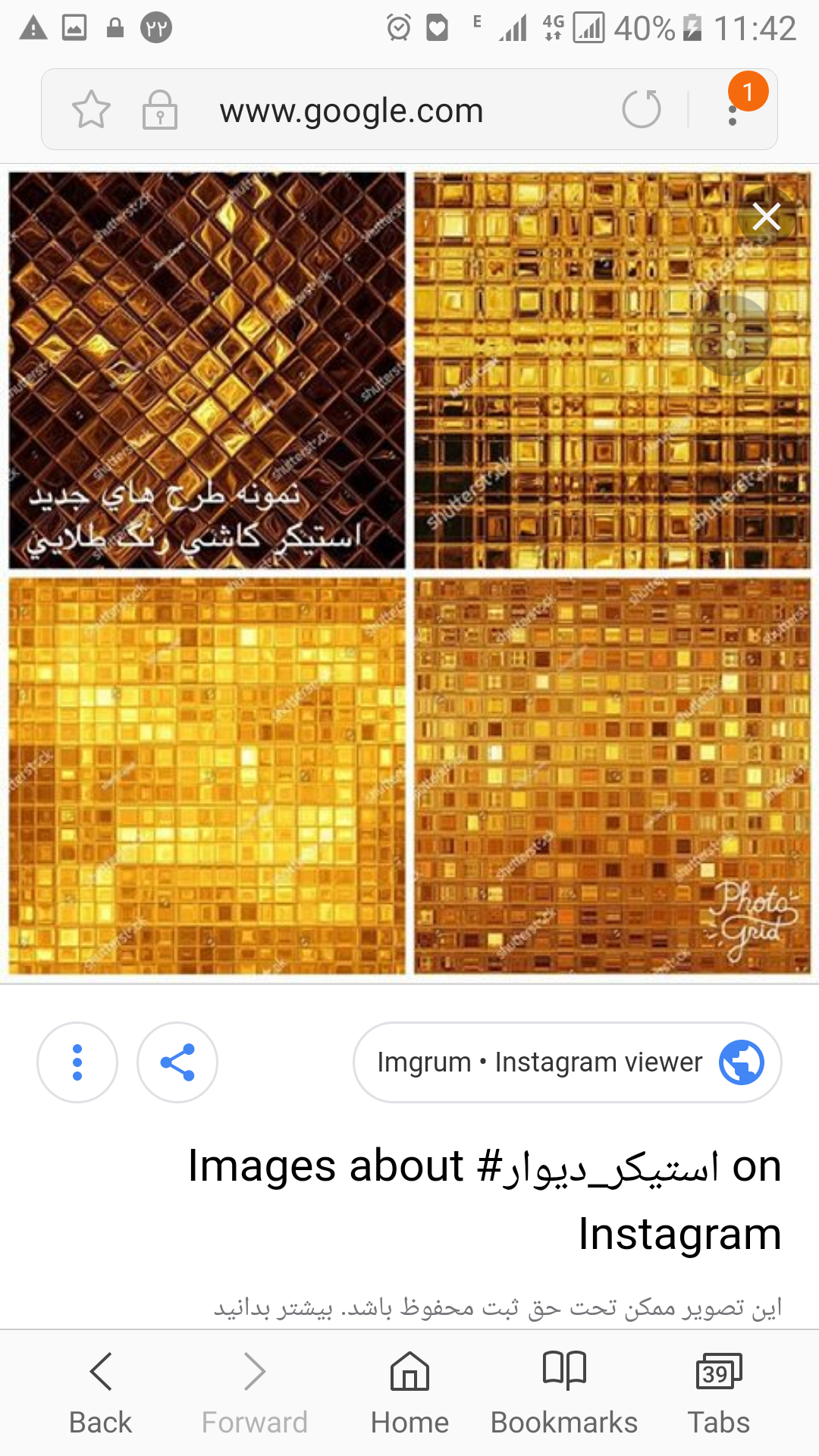Visit Imgrum Instagram viewer site
Image resolution: width=819 pixels, height=1456 pixels.
pos(567,1062)
